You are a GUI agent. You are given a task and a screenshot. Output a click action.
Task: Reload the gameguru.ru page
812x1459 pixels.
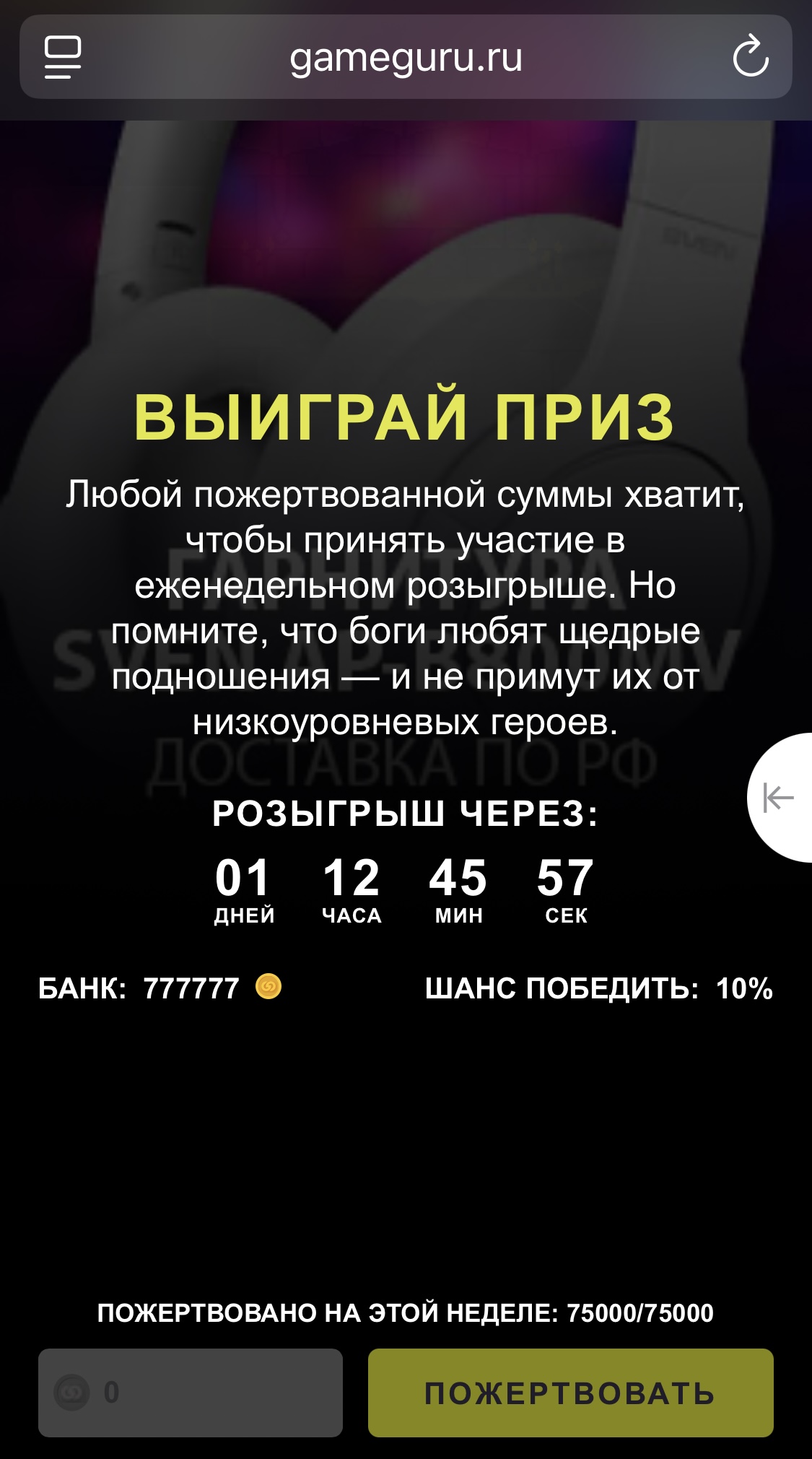tap(750, 56)
